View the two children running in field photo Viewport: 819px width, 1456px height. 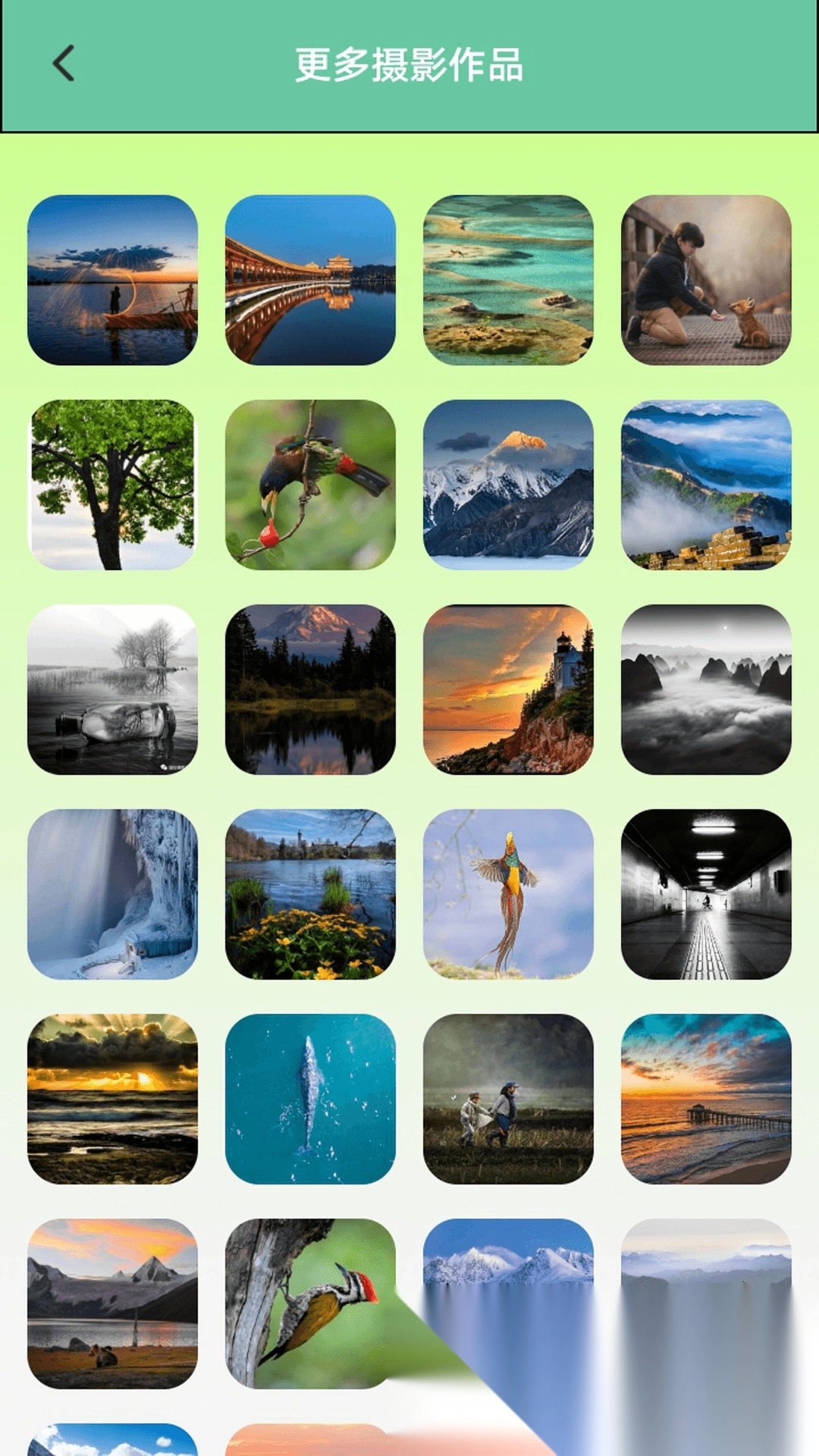click(508, 1099)
